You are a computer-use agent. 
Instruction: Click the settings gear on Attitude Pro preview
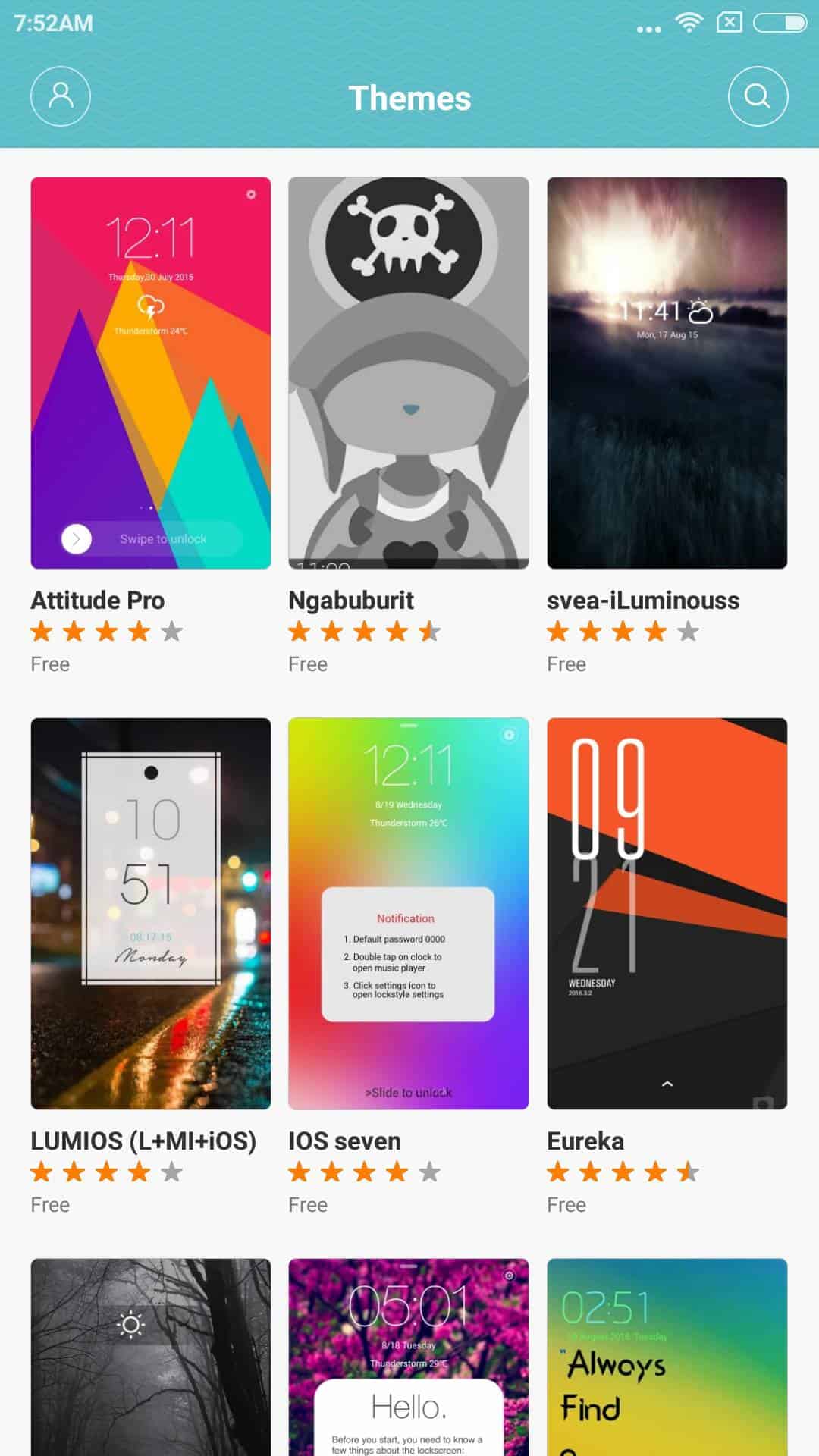click(x=250, y=196)
